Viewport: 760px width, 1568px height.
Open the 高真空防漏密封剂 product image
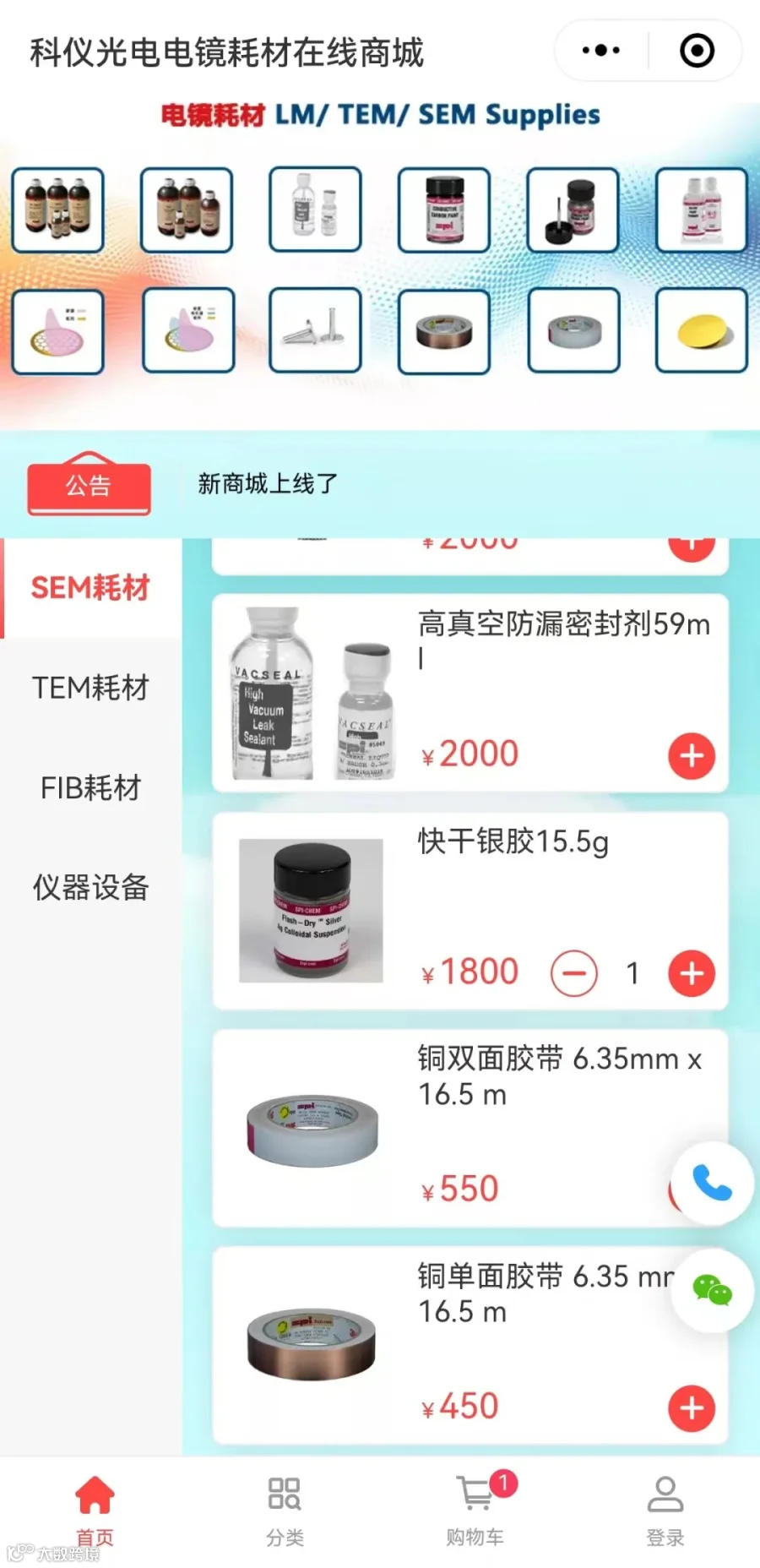point(311,693)
